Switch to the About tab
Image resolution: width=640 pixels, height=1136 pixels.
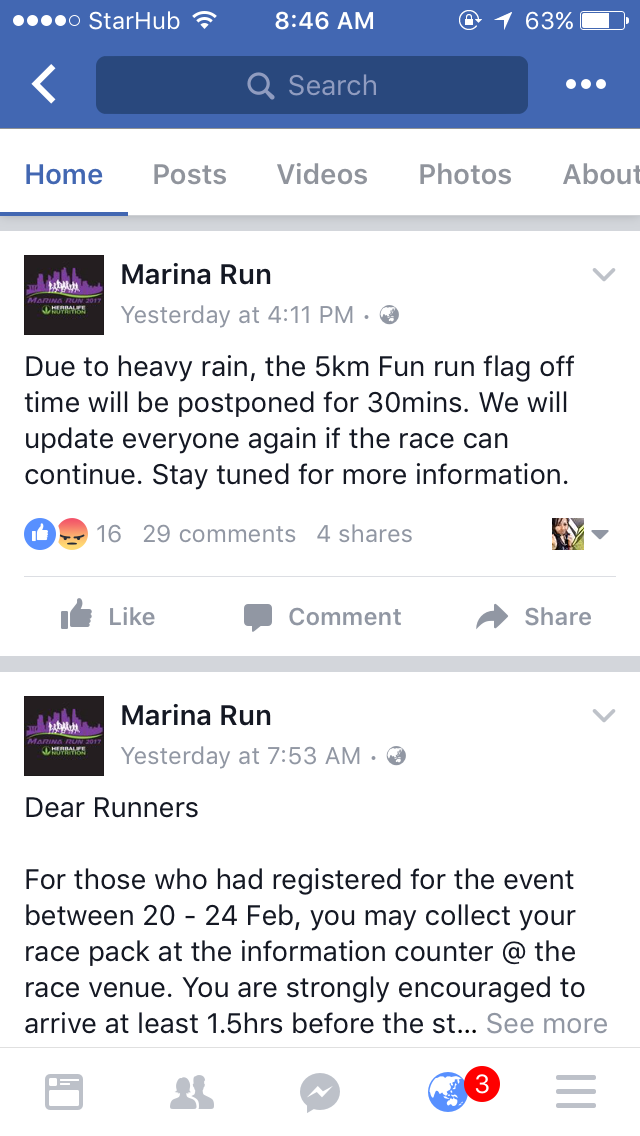click(x=601, y=175)
